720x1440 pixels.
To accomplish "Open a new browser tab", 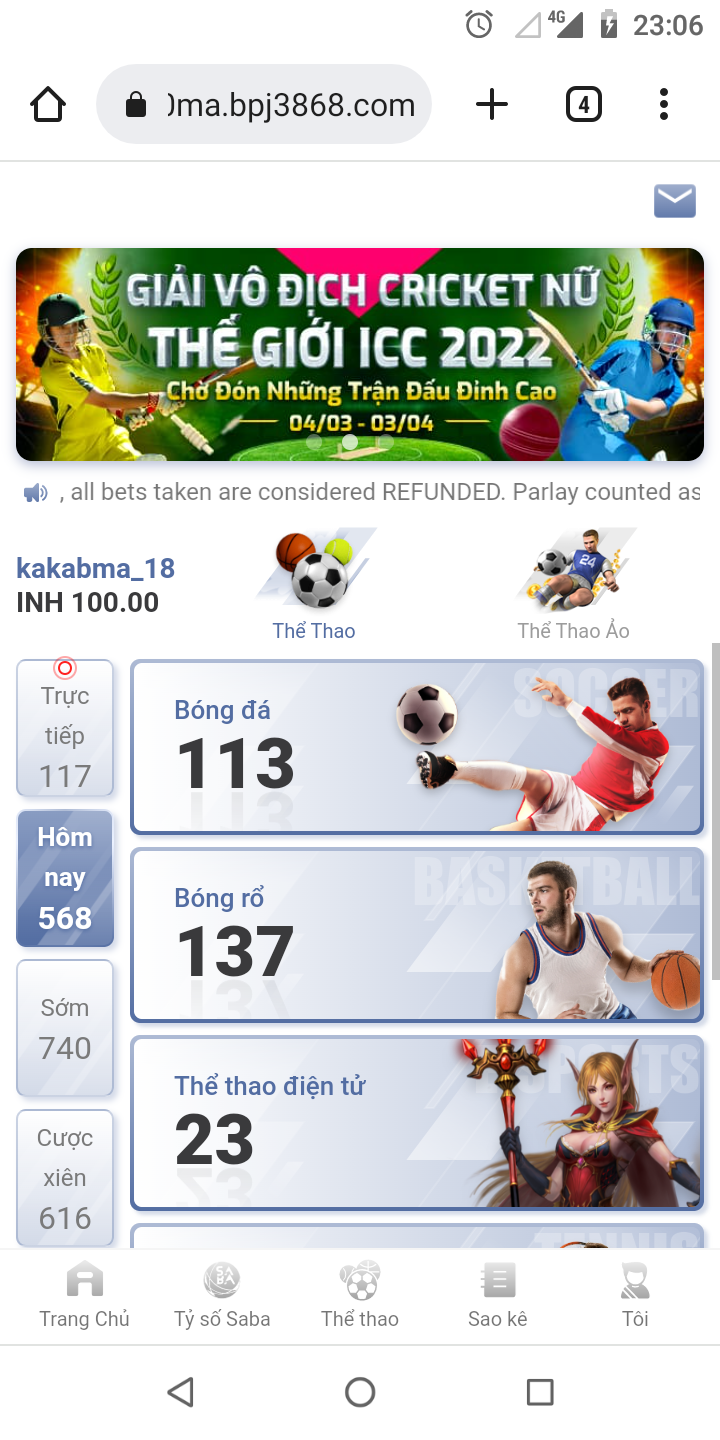I will (491, 105).
